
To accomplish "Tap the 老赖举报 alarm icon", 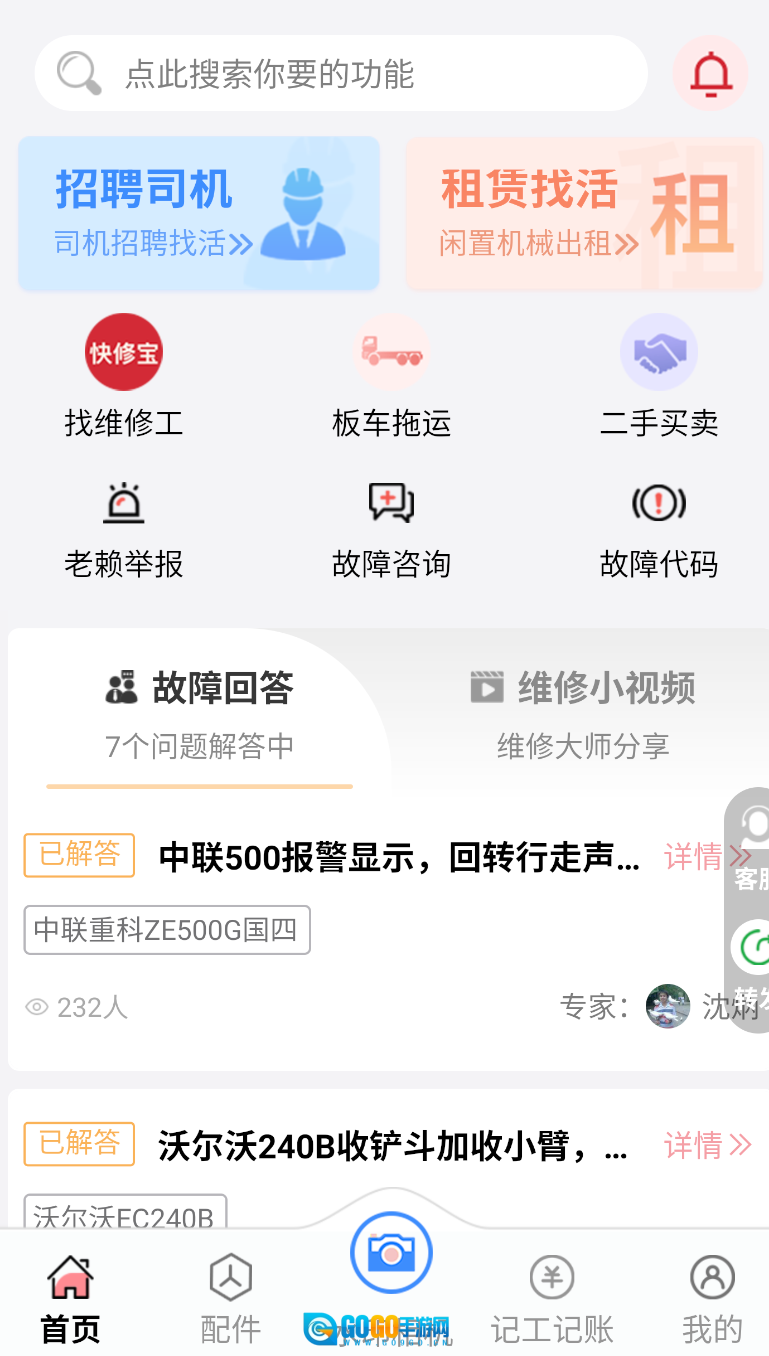I will pyautogui.click(x=123, y=503).
